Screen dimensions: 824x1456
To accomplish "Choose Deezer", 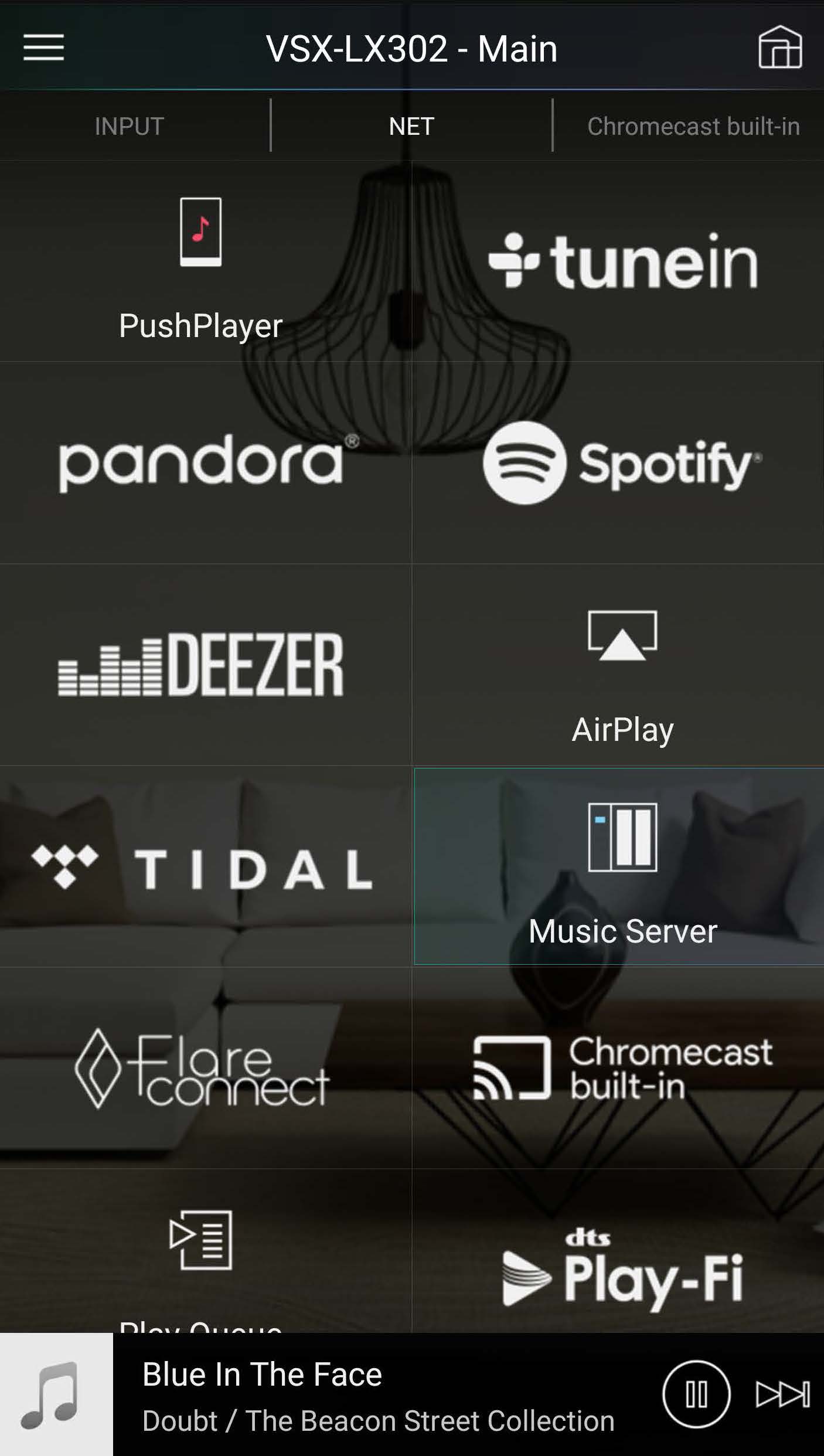I will (x=201, y=664).
